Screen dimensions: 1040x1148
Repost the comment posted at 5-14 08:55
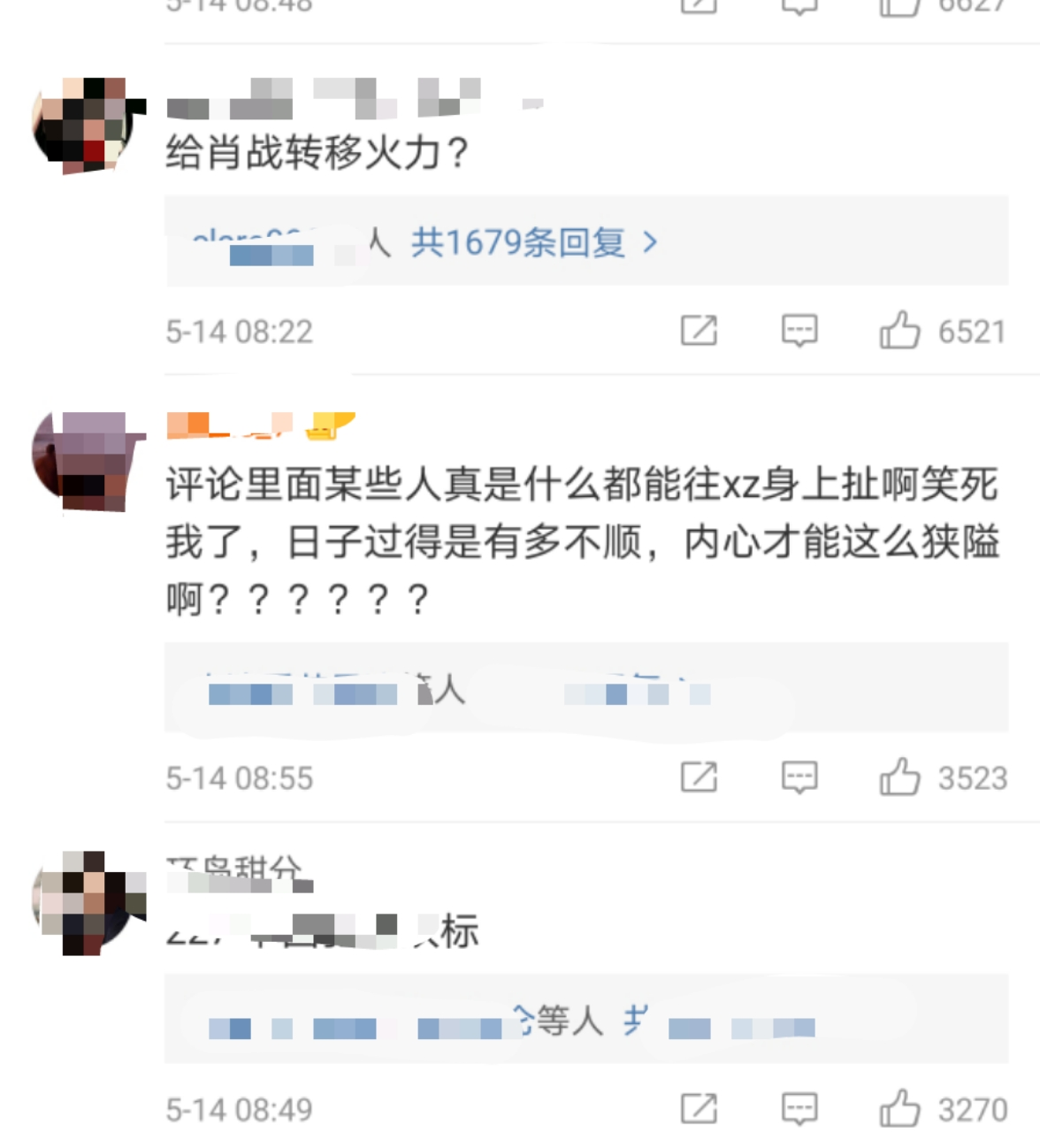pos(699,778)
